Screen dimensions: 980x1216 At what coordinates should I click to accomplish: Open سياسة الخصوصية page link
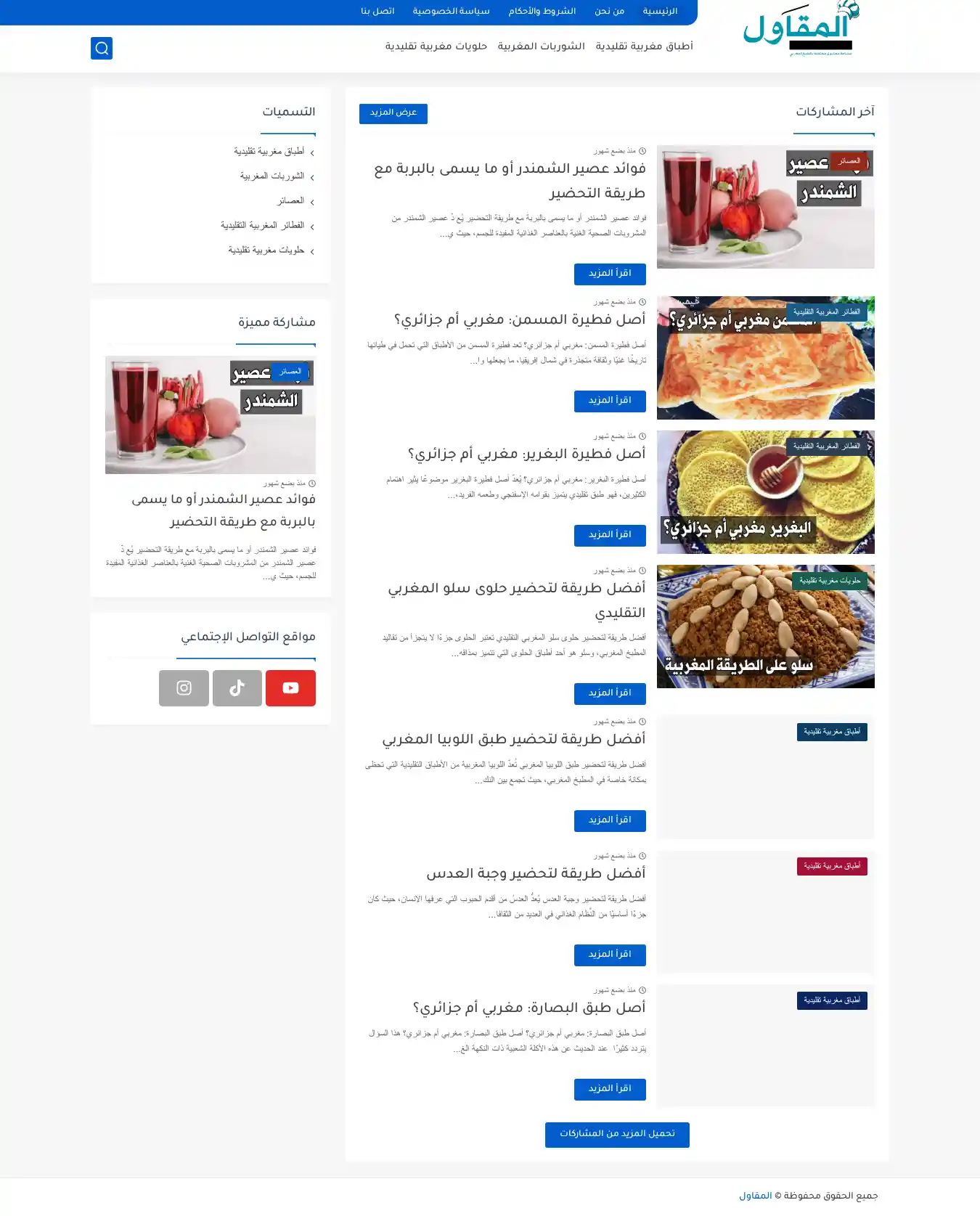[x=451, y=11]
